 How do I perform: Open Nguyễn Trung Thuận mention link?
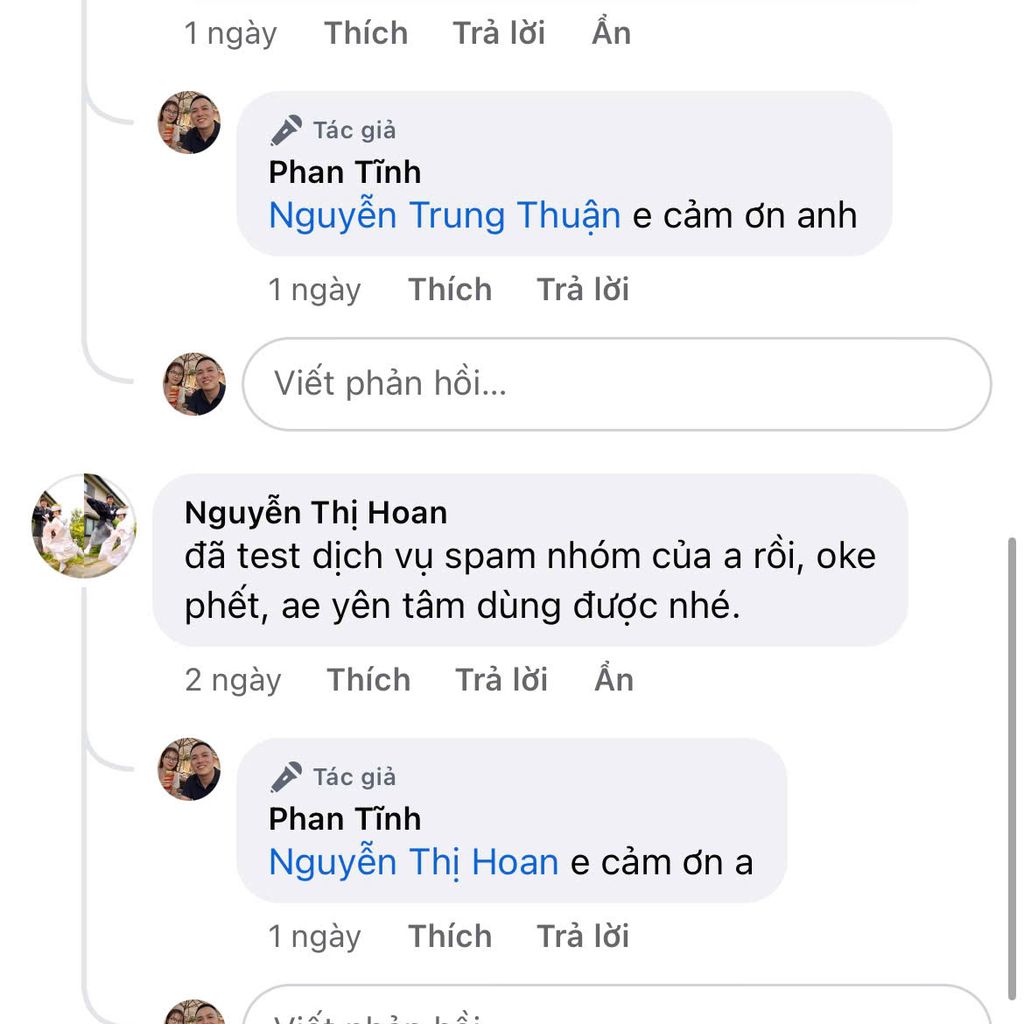tap(444, 216)
